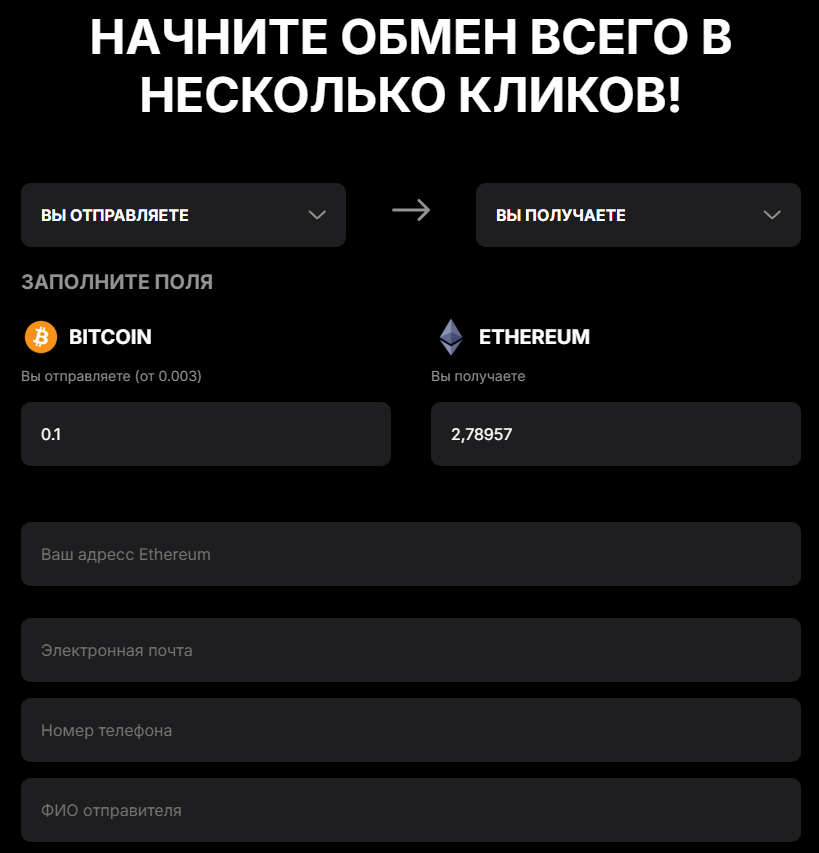Enter the 'ФИО отправителя' field
The image size is (819, 853).
pyautogui.click(x=410, y=810)
